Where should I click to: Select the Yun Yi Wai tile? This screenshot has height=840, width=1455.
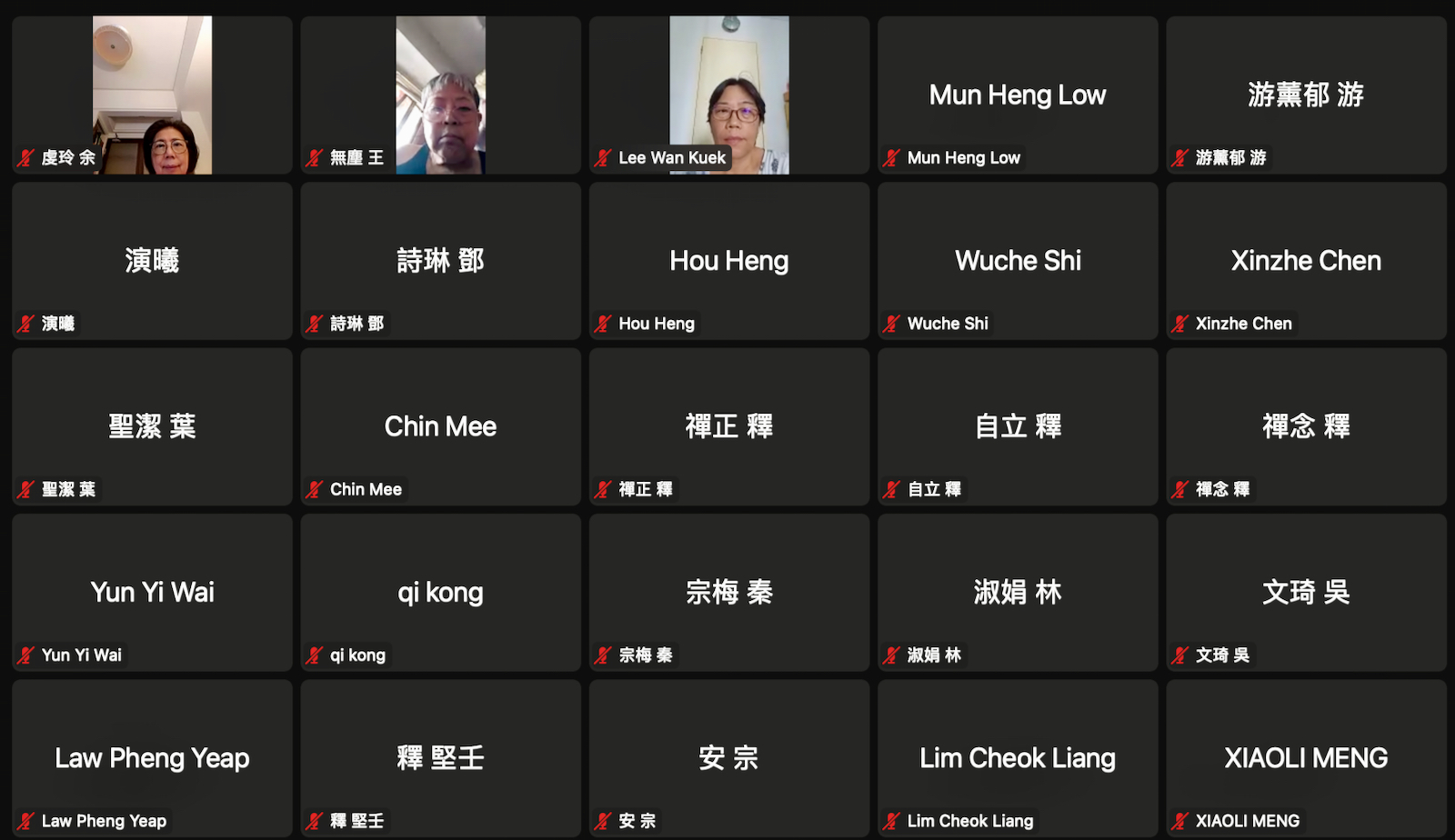coord(152,592)
